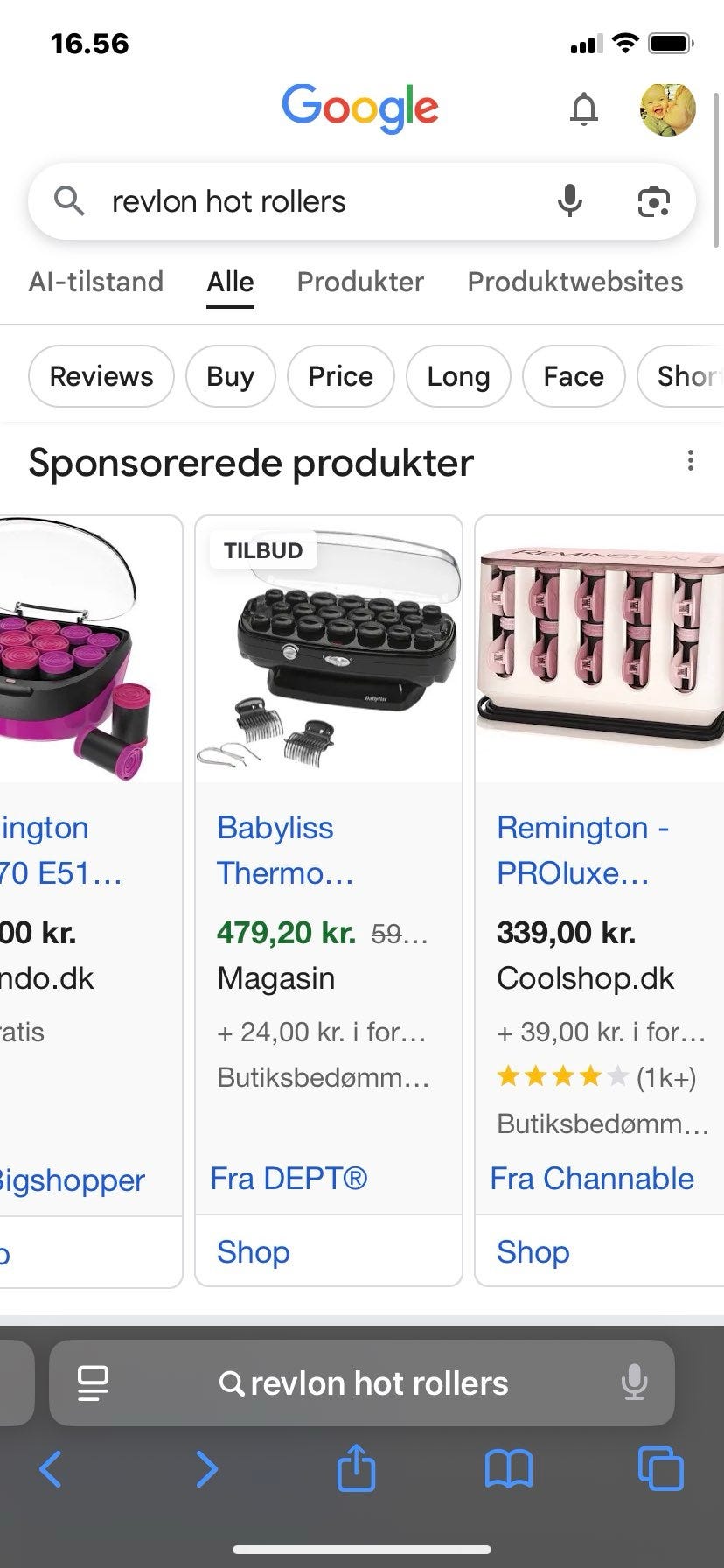Open the Google account profile picture

(x=668, y=109)
